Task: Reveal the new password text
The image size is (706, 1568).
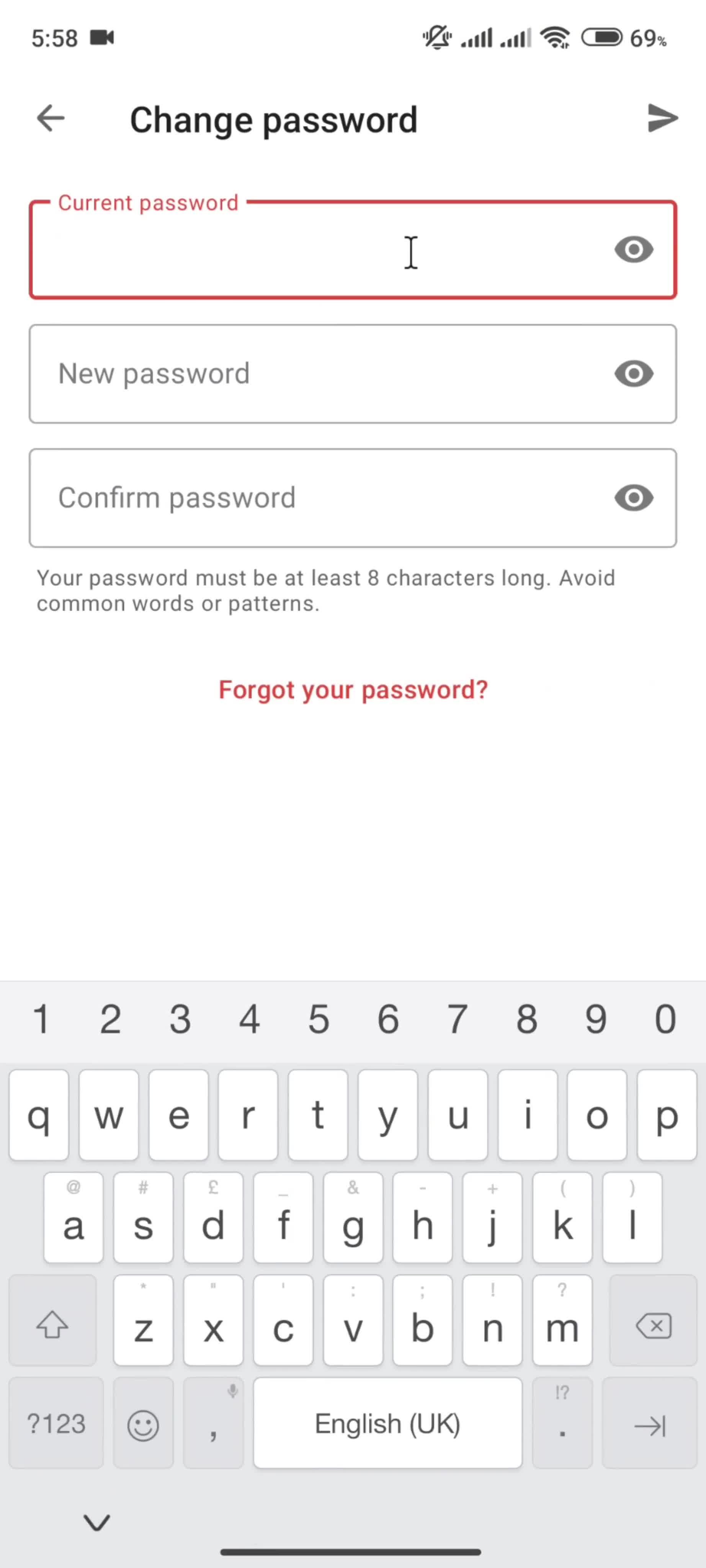Action: [x=634, y=374]
